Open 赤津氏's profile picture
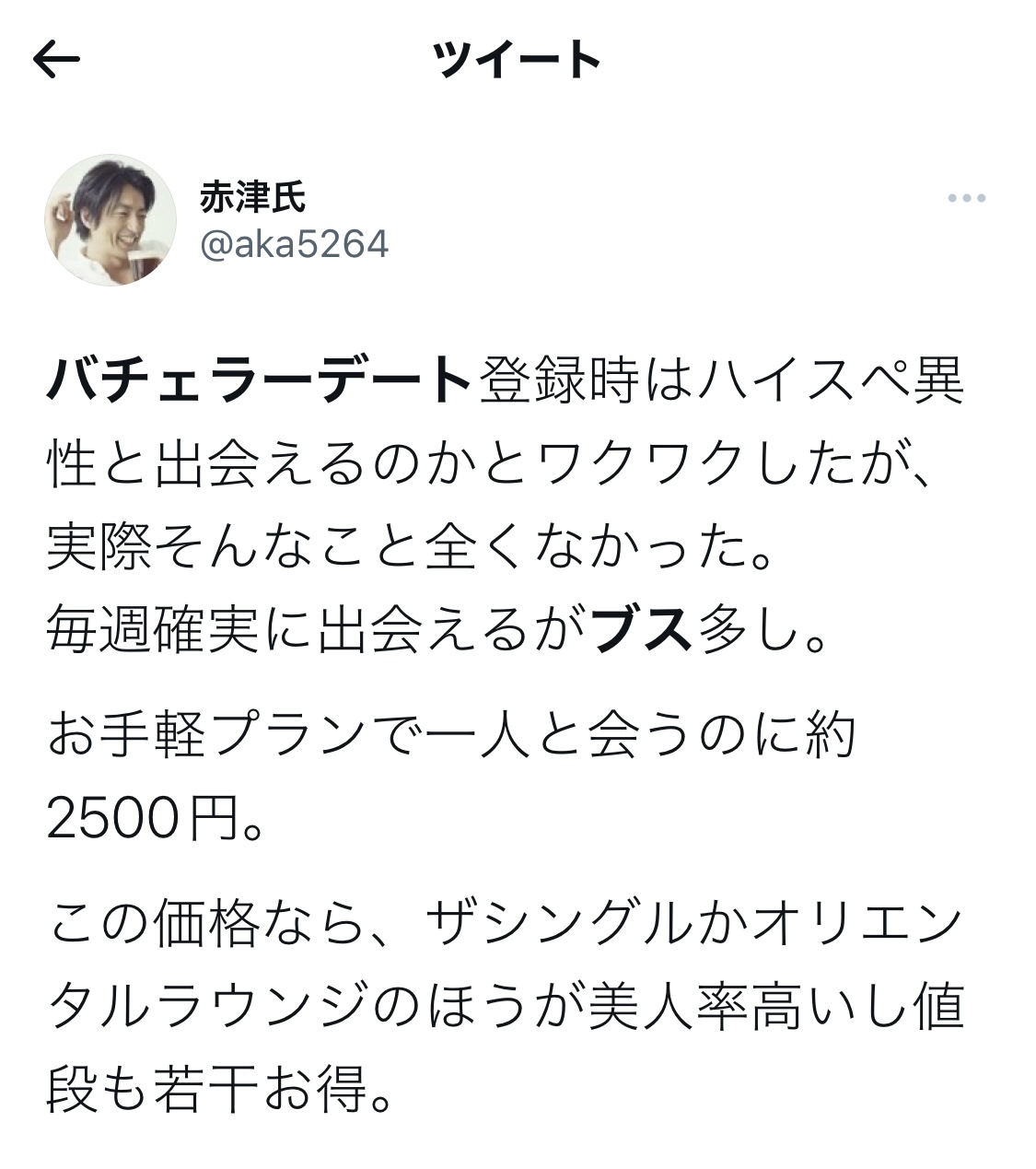 click(111, 220)
